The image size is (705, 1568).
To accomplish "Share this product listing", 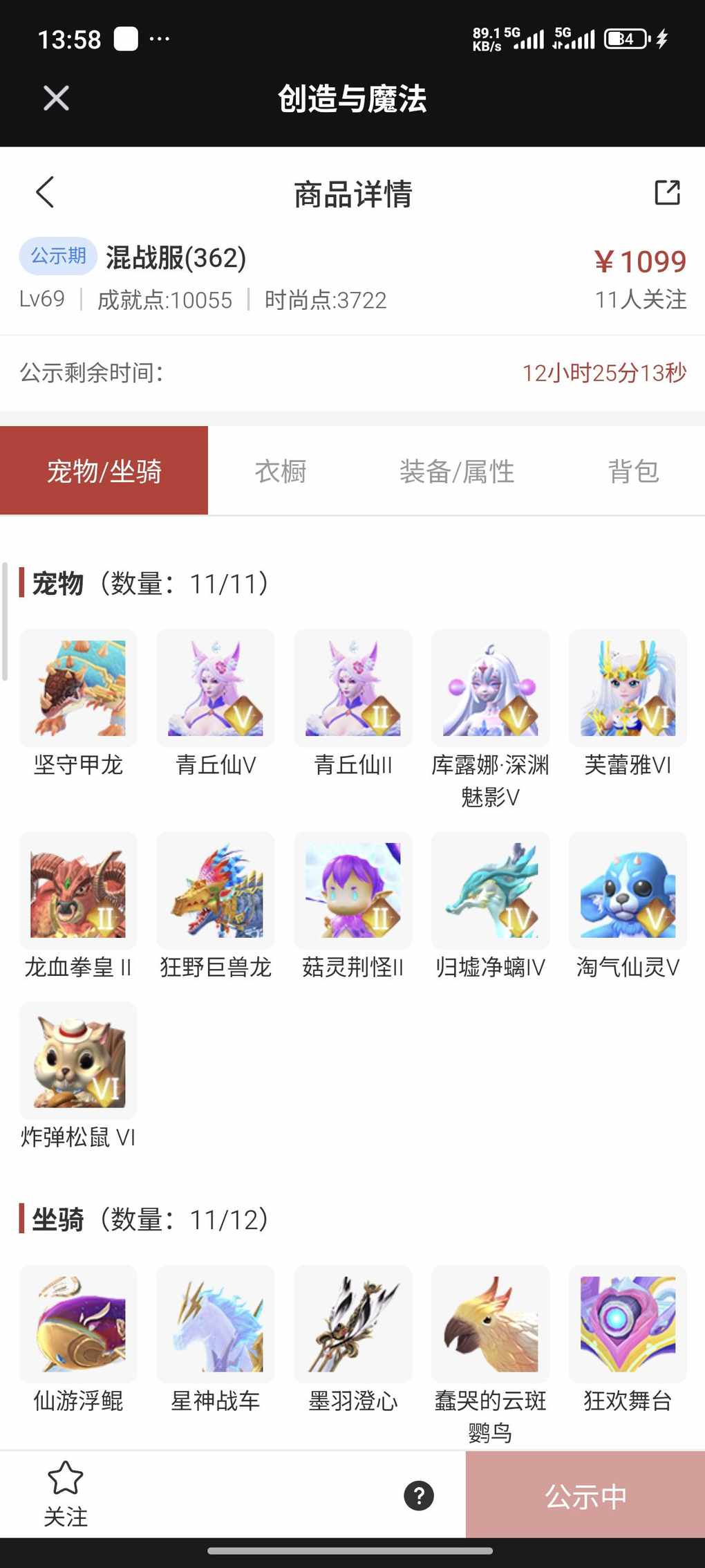I will tap(667, 193).
